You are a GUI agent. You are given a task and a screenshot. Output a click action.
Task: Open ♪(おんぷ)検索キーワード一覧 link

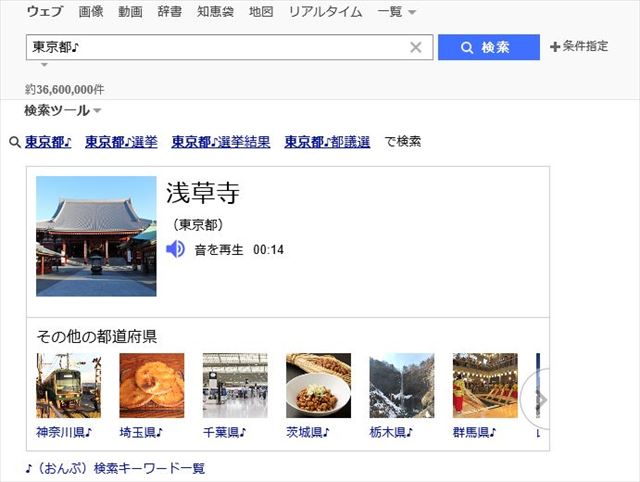pos(115,468)
